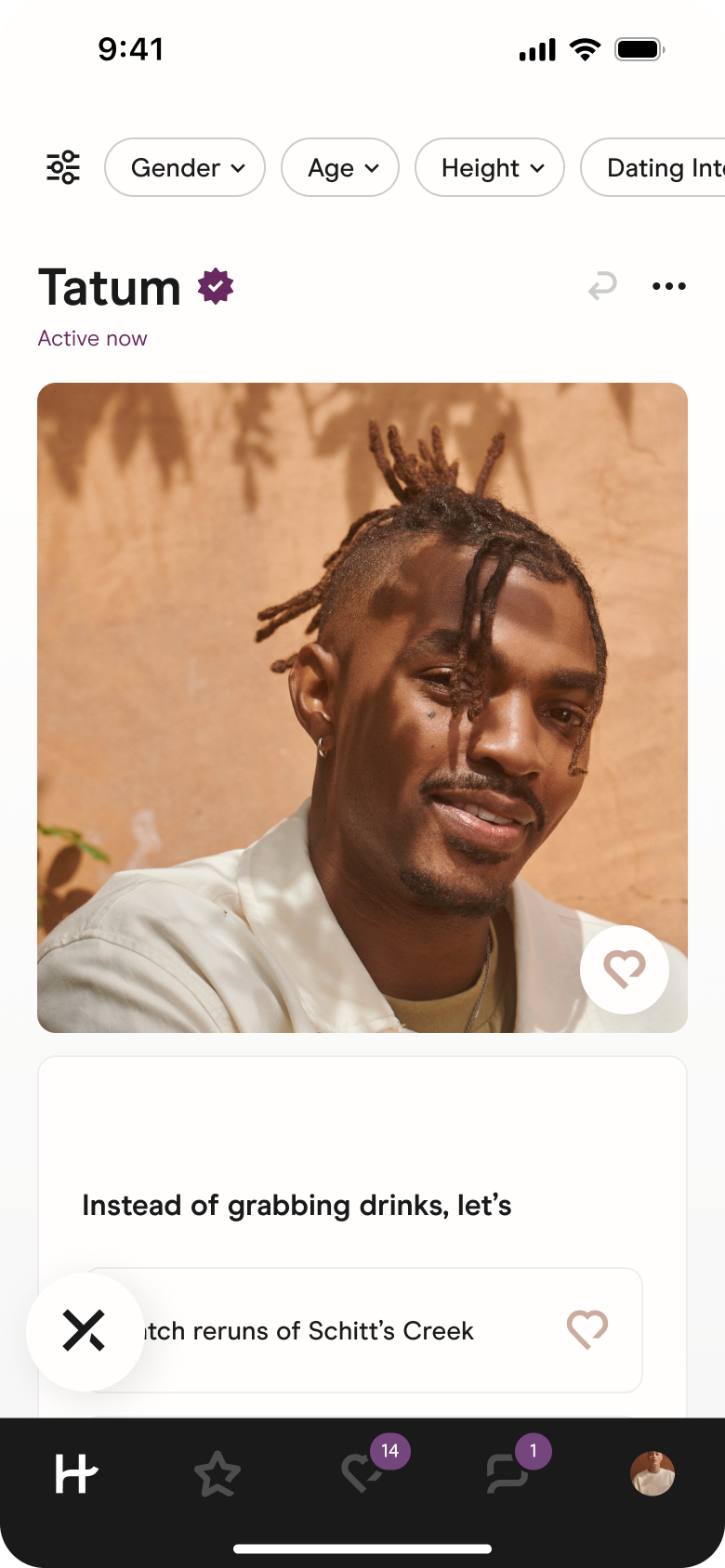Heart the Schitt's Creek prompt answer
The height and width of the screenshot is (1568, 725).
(x=587, y=1330)
